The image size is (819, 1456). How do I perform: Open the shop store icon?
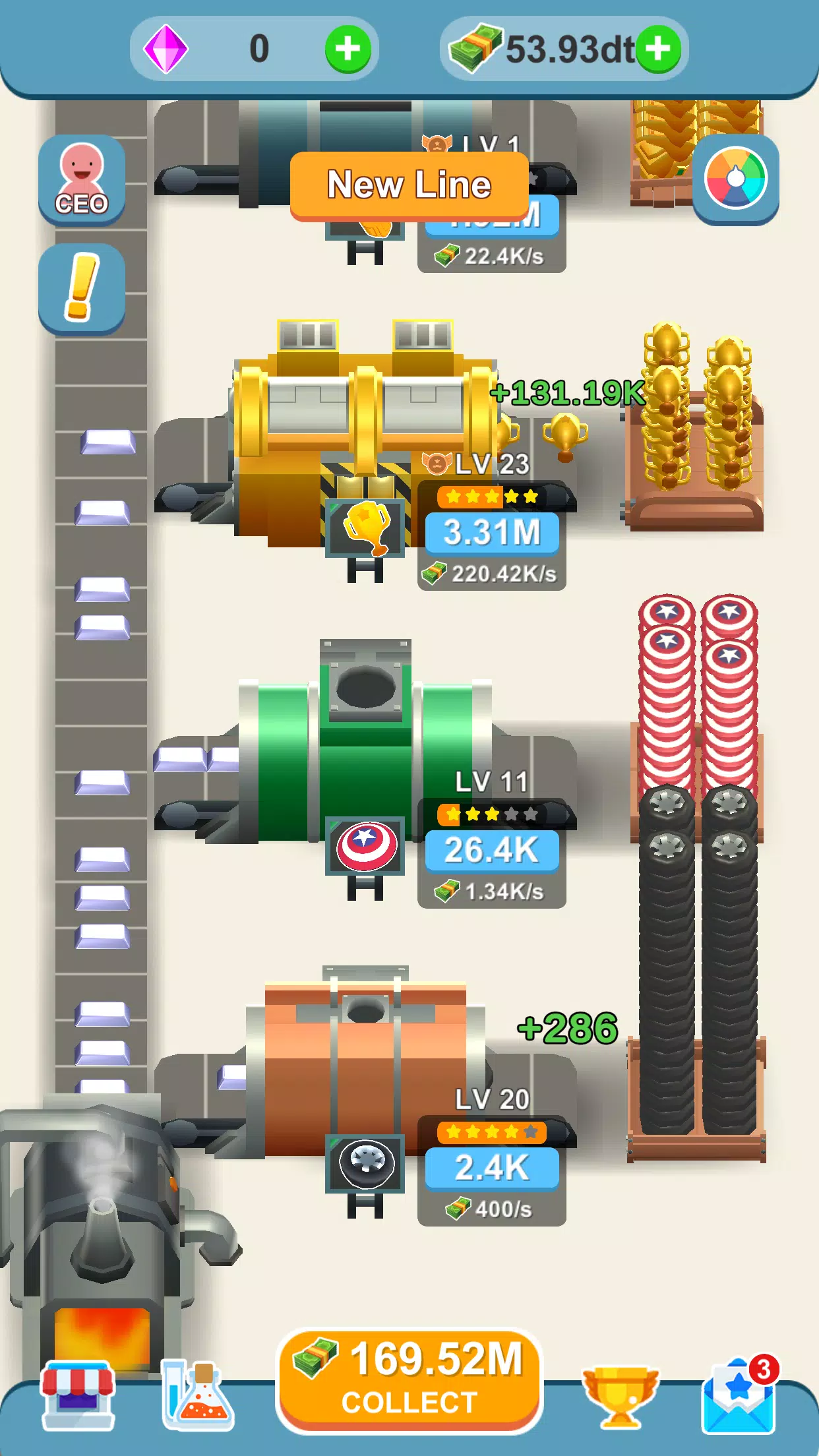[78, 1394]
